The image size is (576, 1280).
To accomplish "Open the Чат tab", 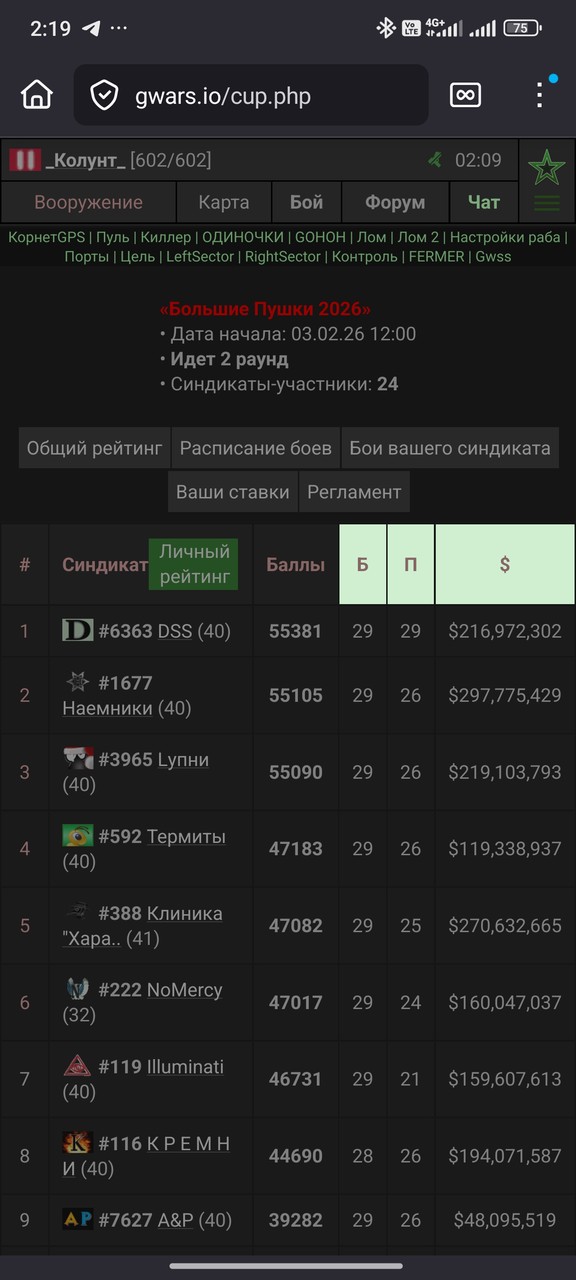I will (x=484, y=202).
